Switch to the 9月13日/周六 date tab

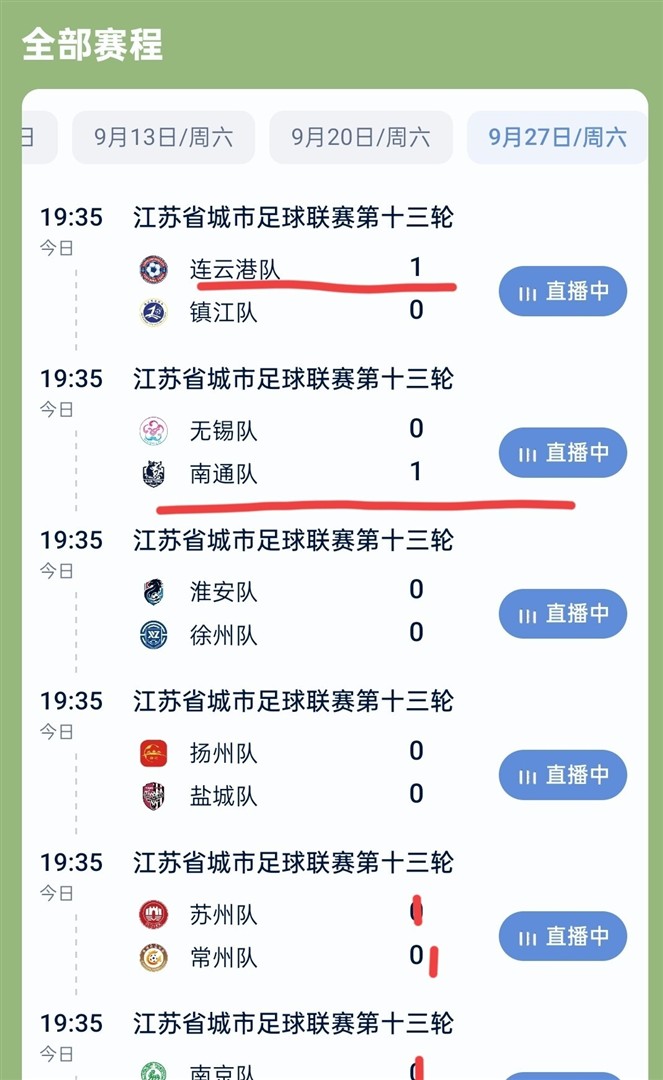point(163,137)
